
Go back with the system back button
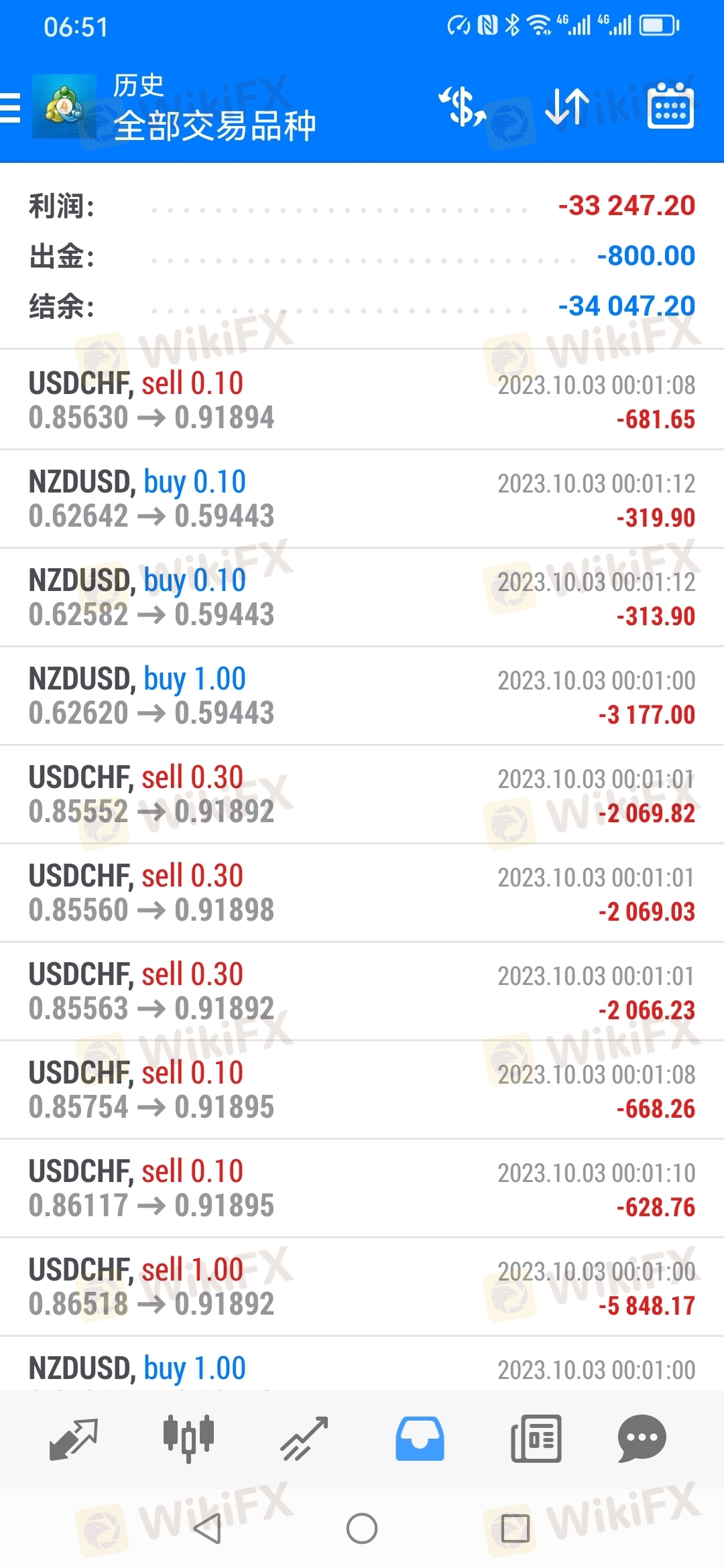pyautogui.click(x=208, y=1528)
